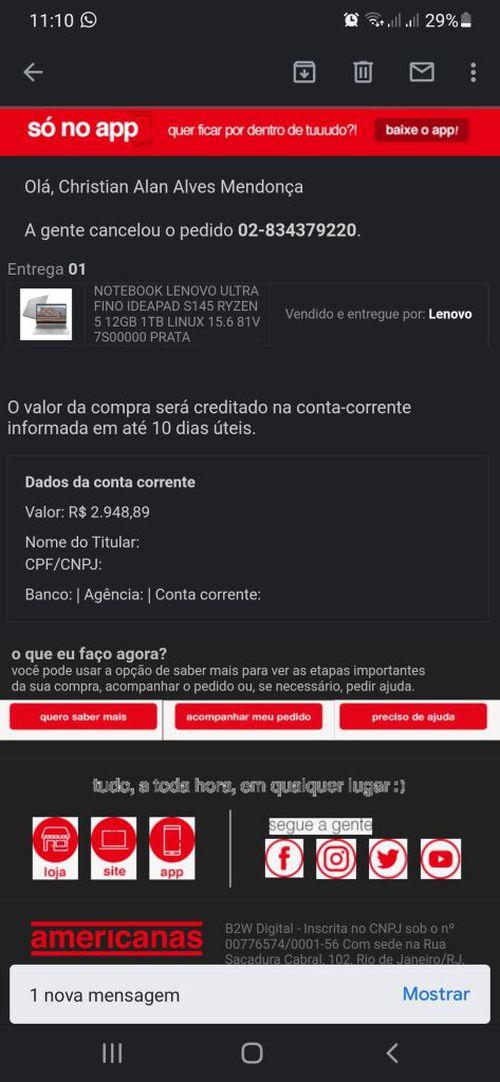Viewport: 500px width, 1082px height.
Task: Open the overflow menu
Action: 473,72
